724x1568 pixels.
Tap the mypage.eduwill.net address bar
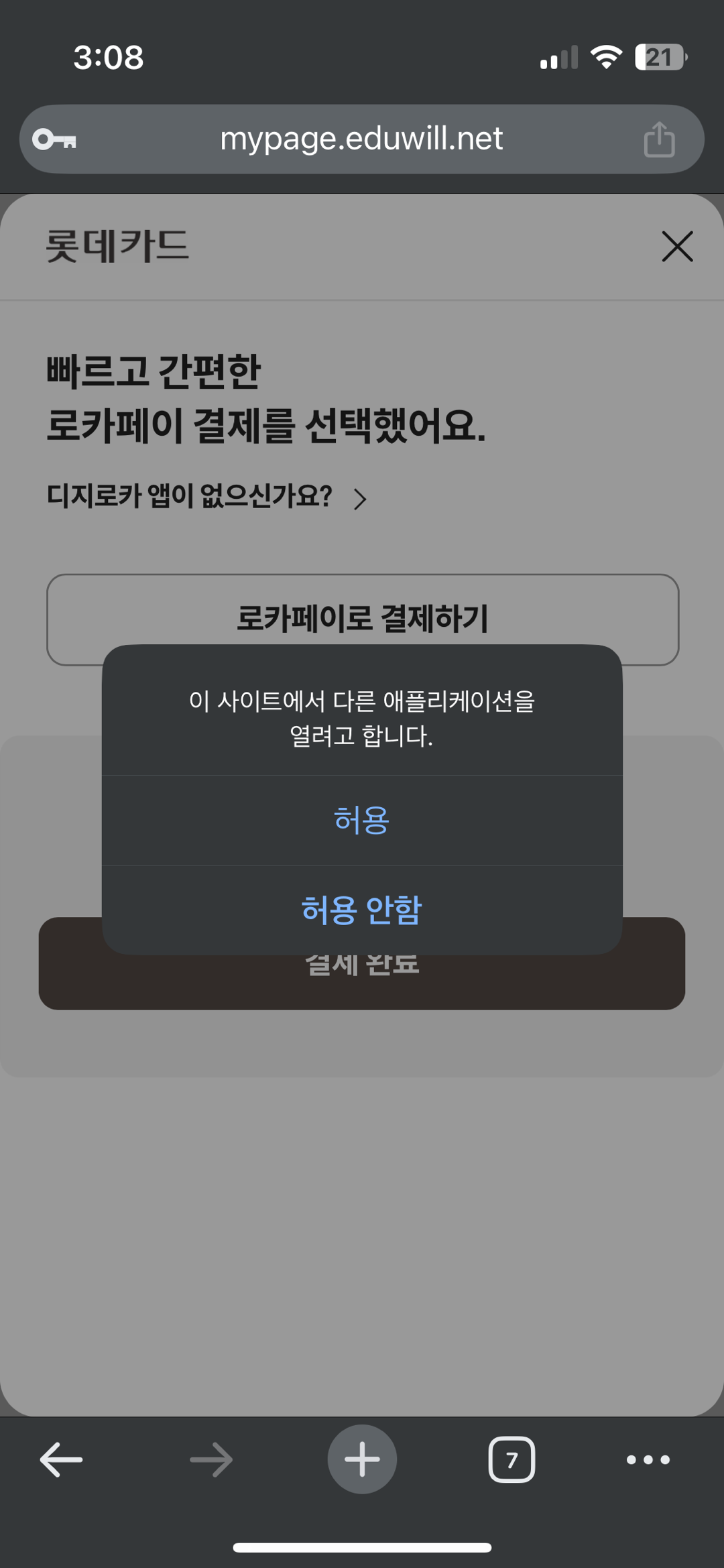tap(361, 139)
